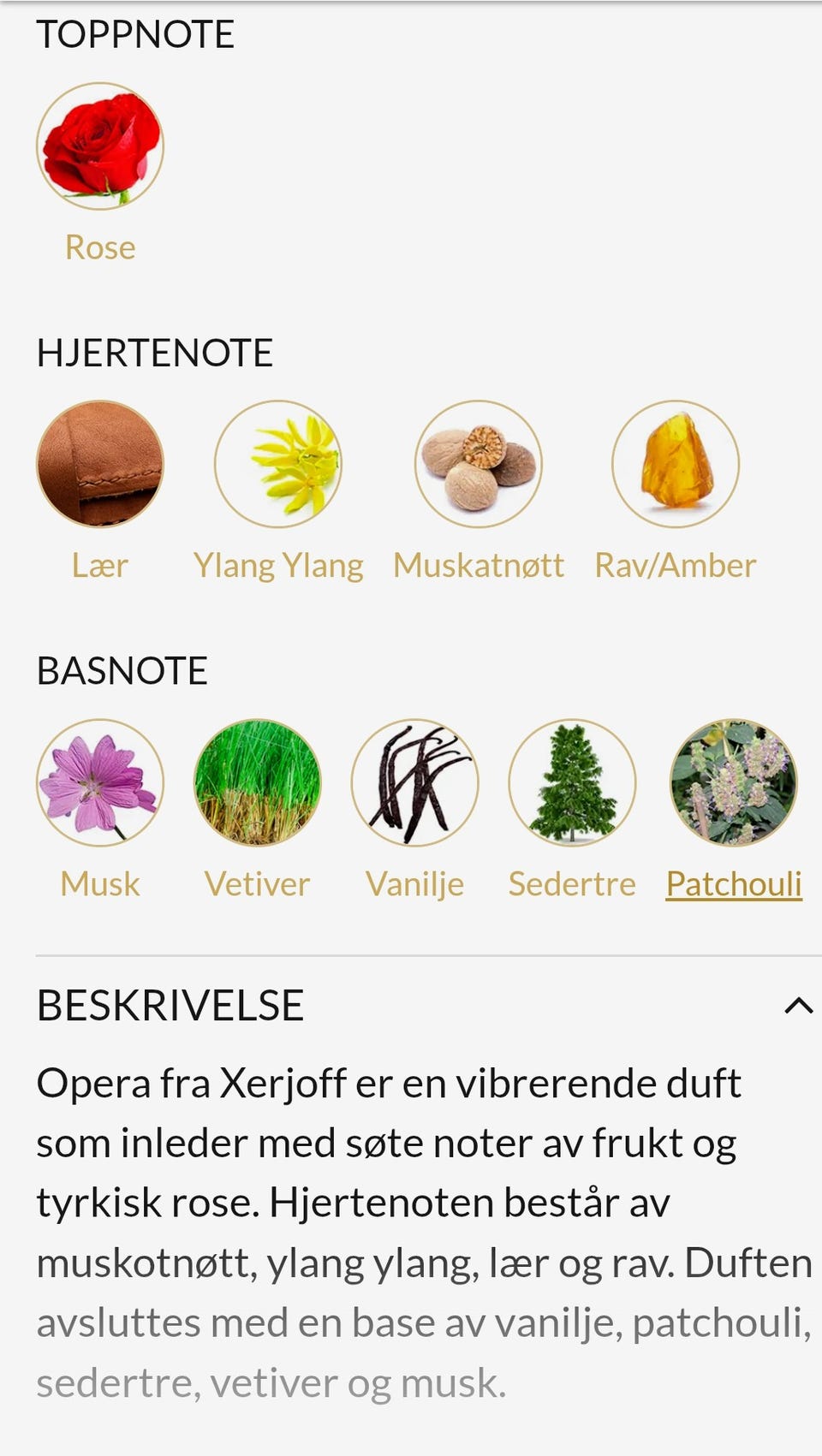Click the BESKRIVELSE heading text
The width and height of the screenshot is (822, 1456).
tap(170, 1006)
